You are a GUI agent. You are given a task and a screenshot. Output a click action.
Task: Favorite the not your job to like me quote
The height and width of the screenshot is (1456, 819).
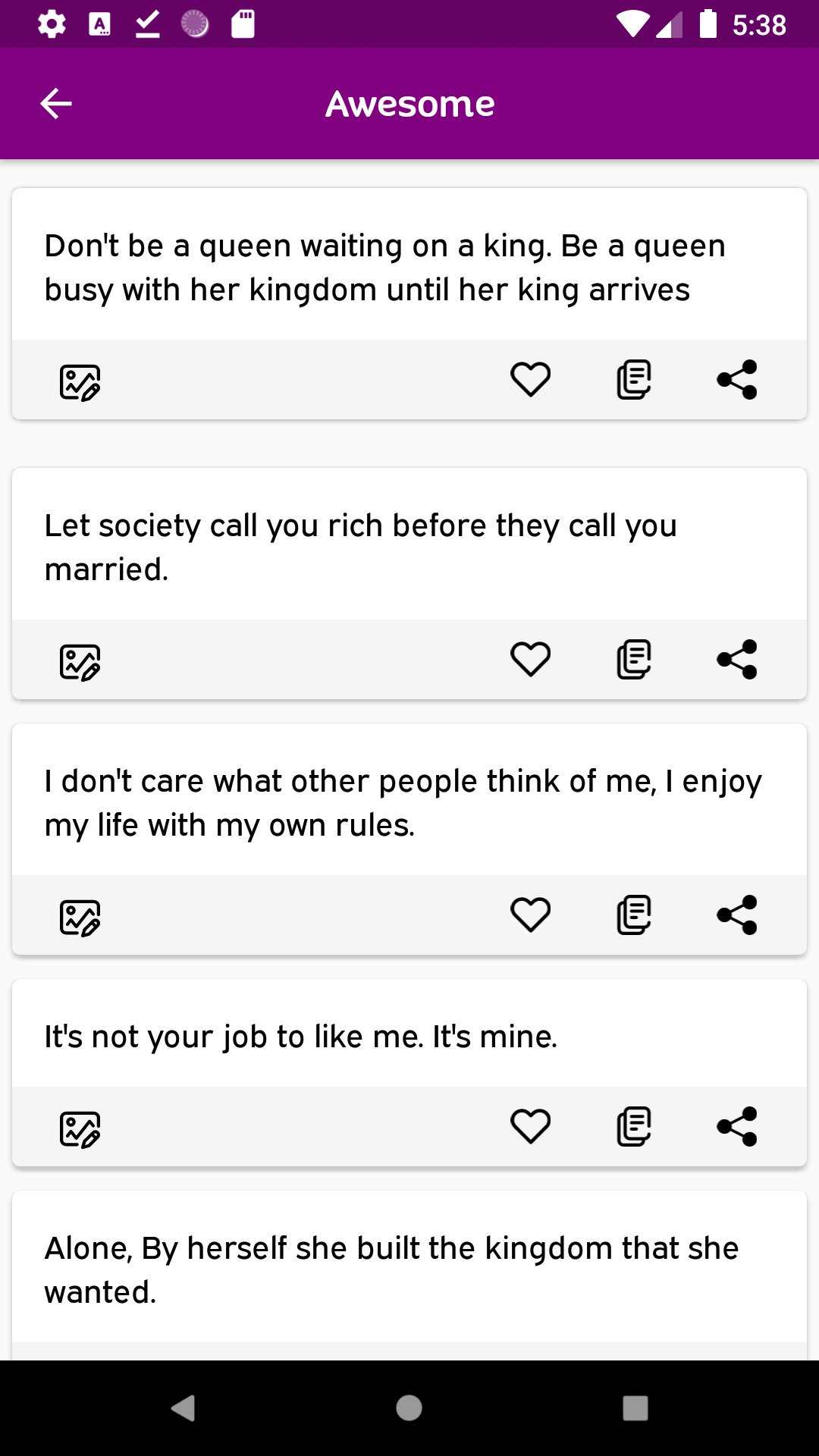click(530, 1126)
